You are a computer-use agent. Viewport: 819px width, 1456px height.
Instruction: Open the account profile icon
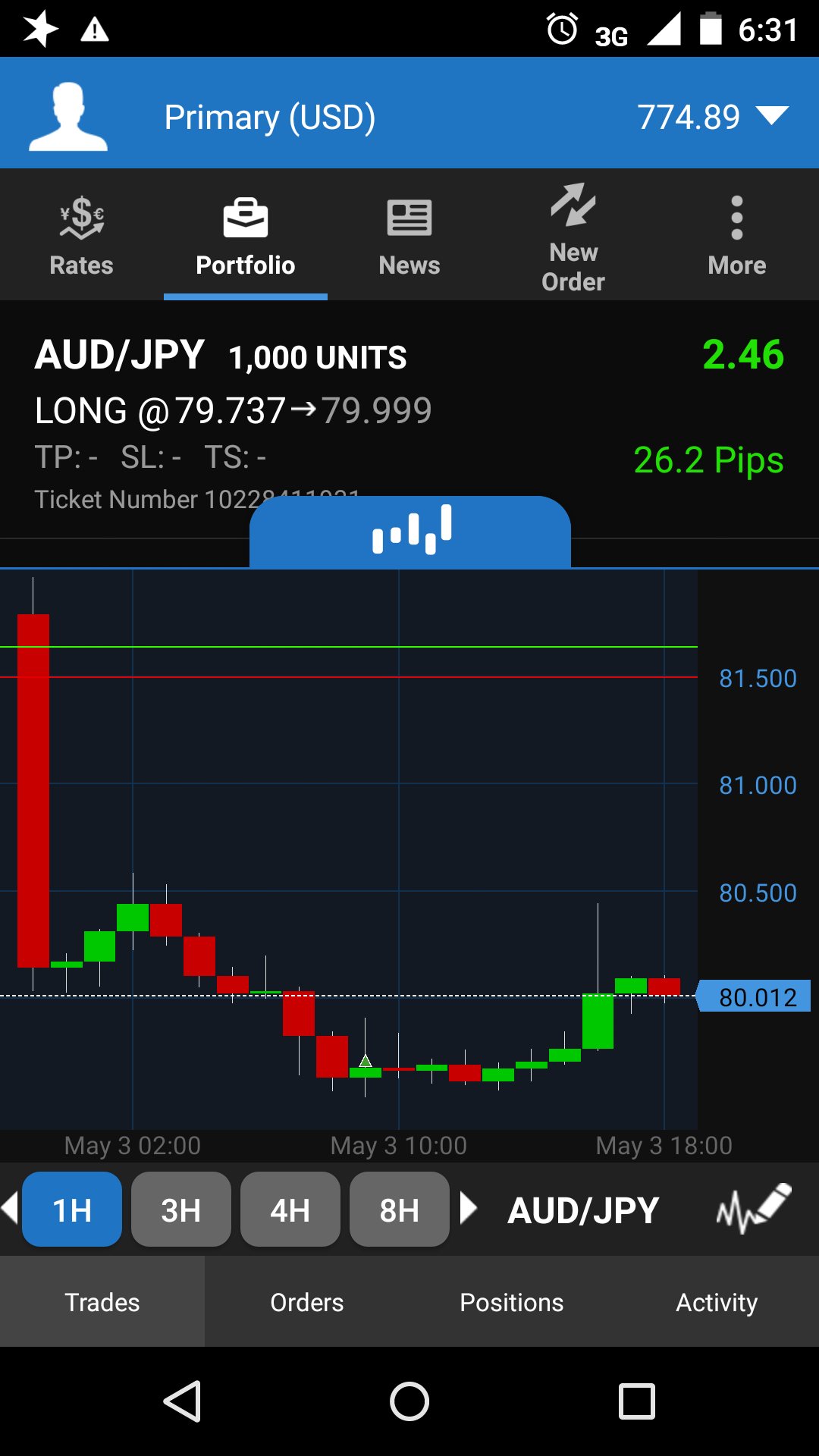click(68, 116)
